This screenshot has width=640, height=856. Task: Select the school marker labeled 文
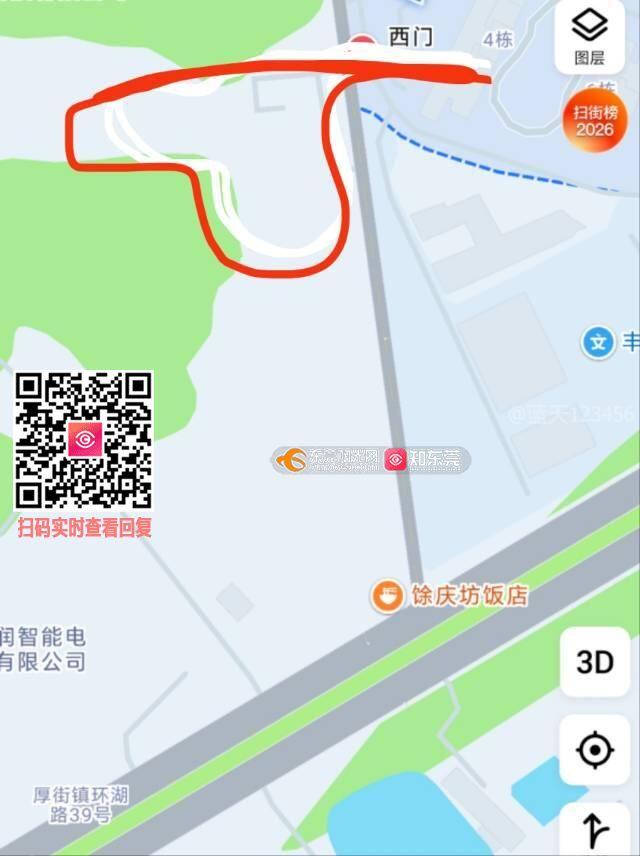pos(597,343)
